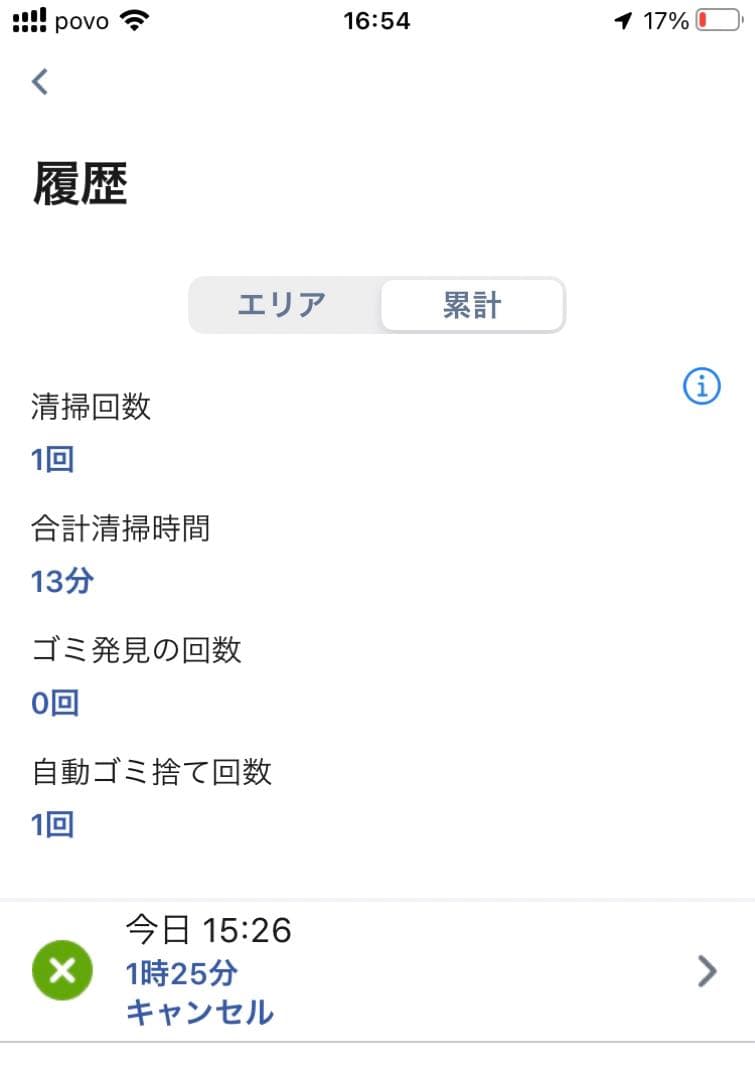755x1080 pixels.
Task: Tap the green X cancelled-cleaning status icon
Action: click(x=61, y=971)
